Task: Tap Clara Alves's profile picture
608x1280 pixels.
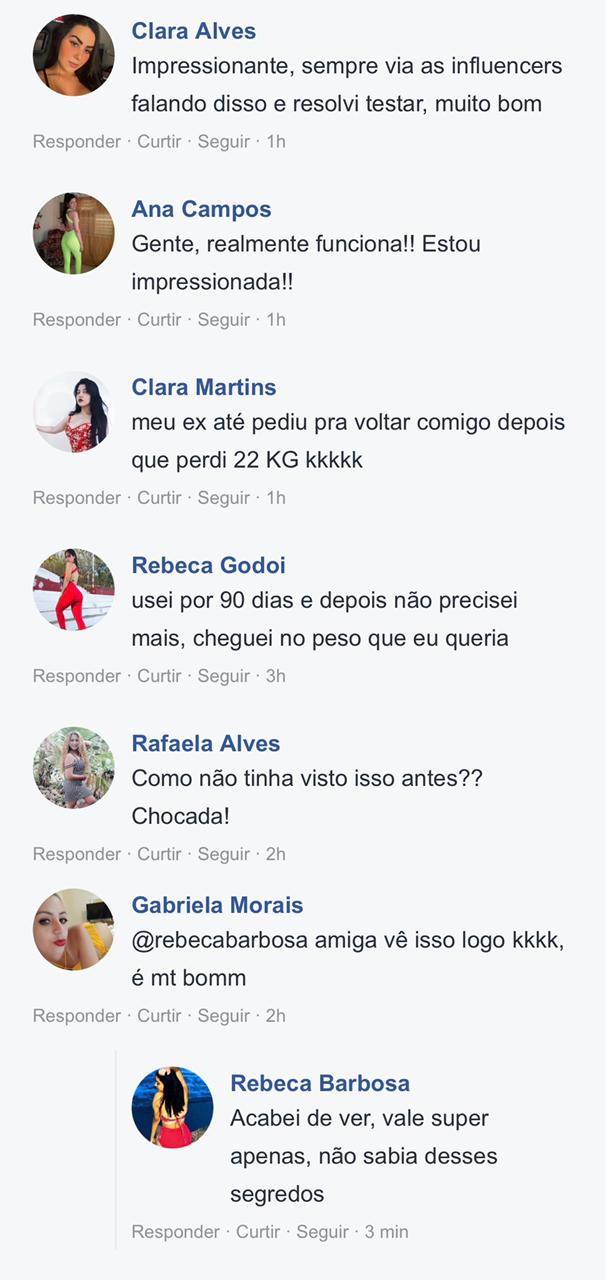Action: [73, 55]
